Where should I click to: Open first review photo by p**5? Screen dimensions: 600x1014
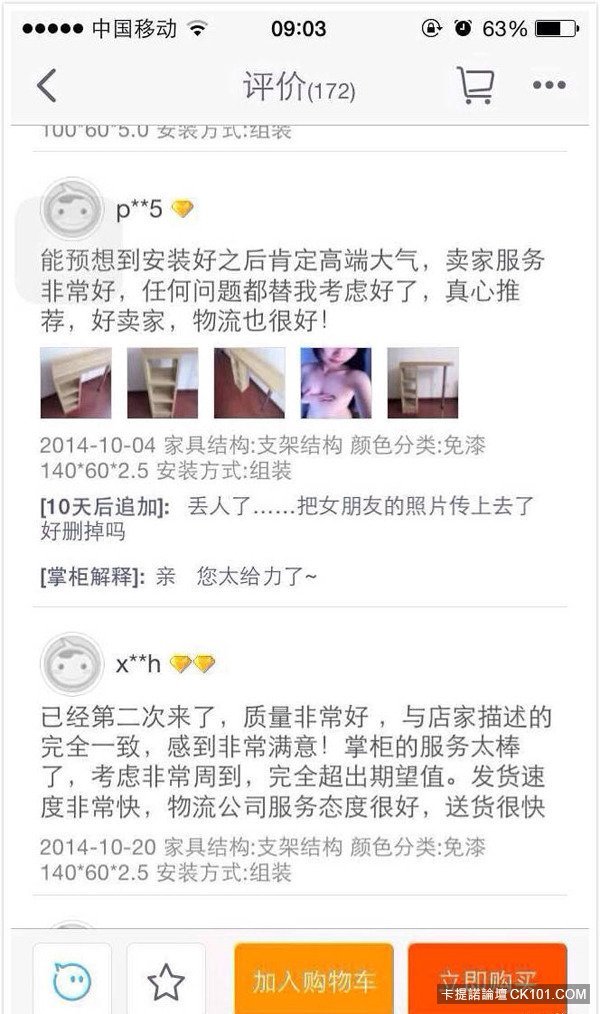(x=76, y=383)
